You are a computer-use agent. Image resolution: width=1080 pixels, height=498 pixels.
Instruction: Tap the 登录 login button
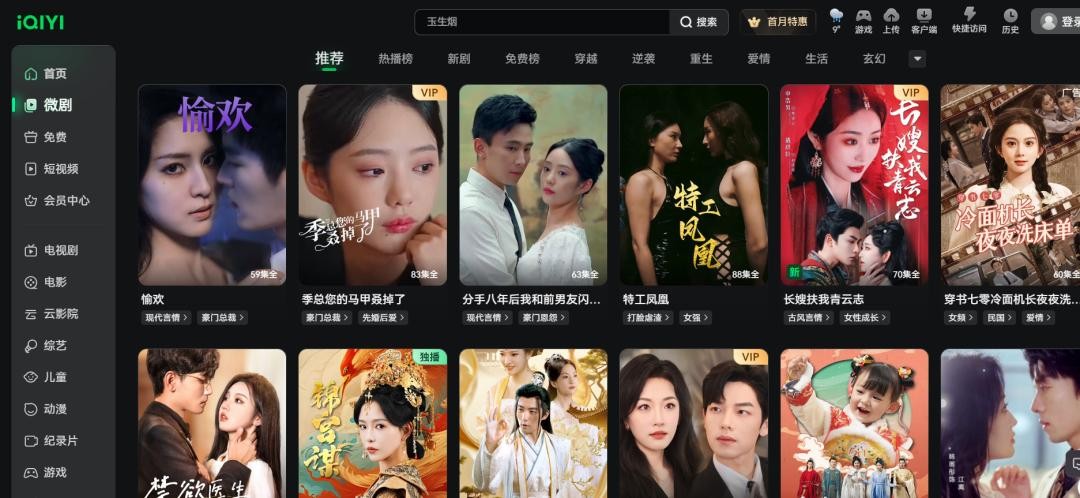pos(1060,21)
